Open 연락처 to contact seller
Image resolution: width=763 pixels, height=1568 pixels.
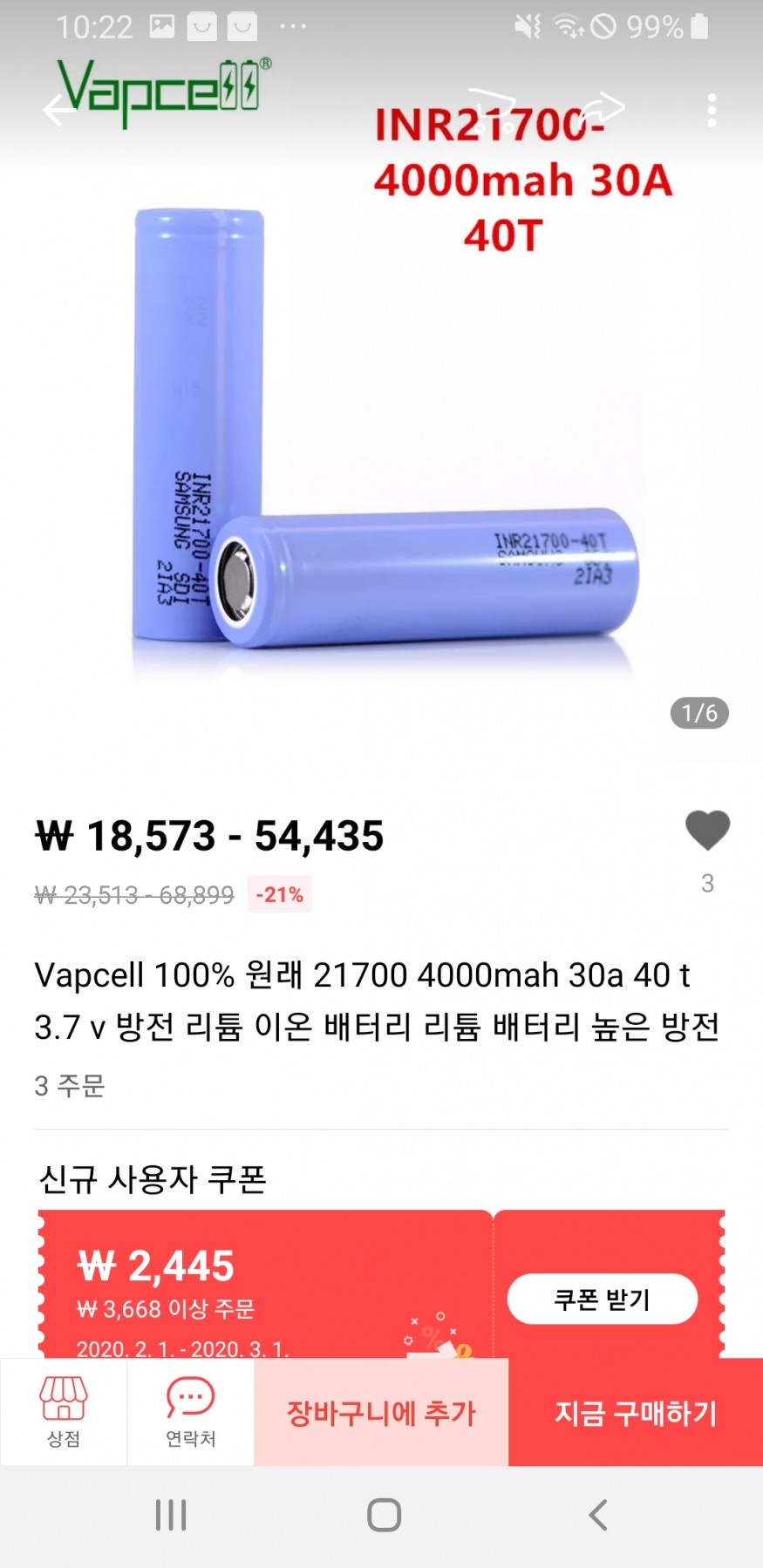191,1411
